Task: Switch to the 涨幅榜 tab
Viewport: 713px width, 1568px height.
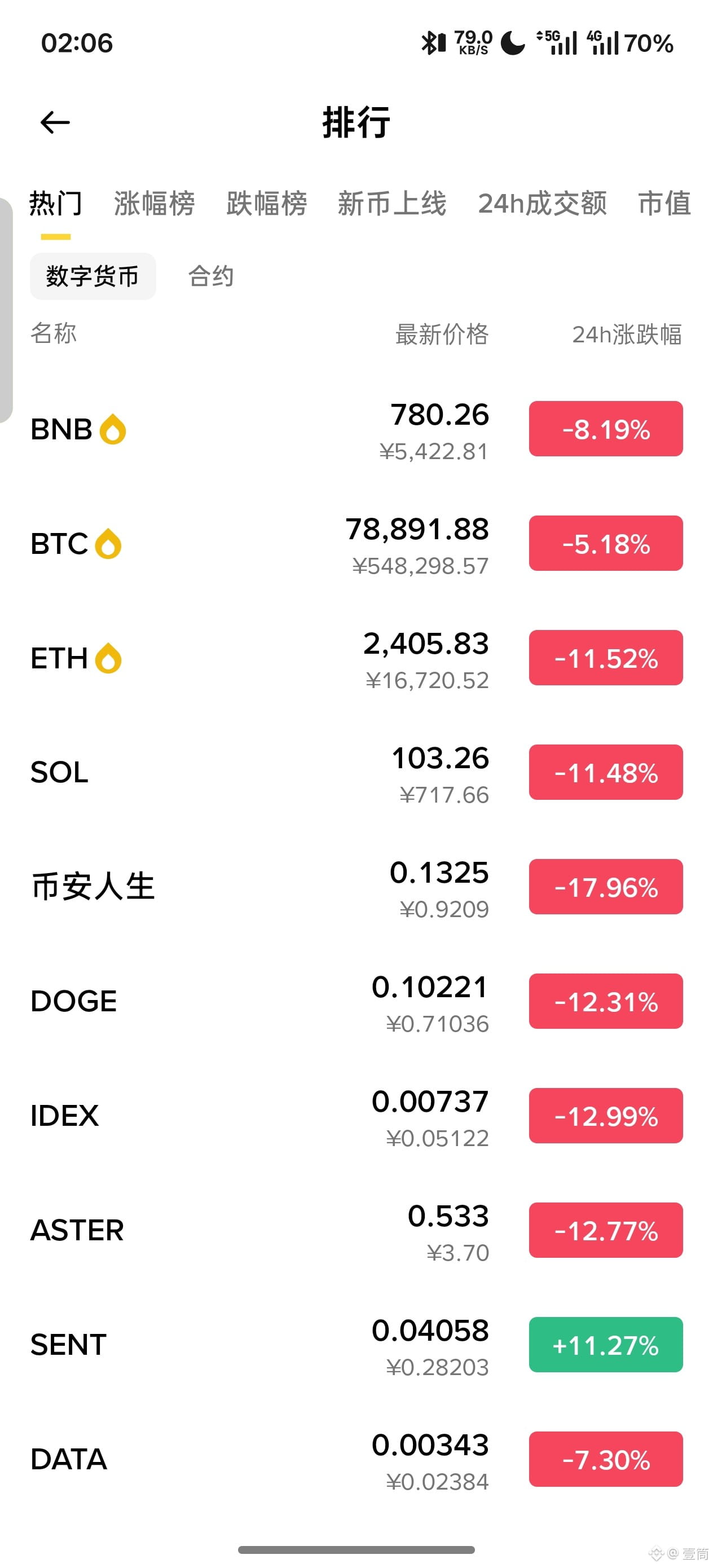Action: [154, 203]
